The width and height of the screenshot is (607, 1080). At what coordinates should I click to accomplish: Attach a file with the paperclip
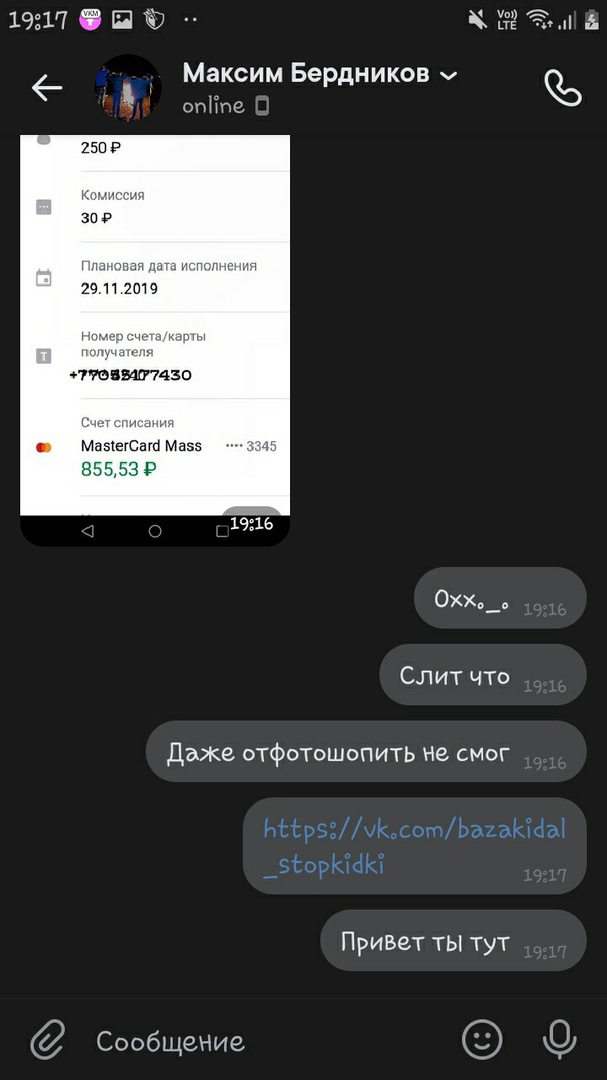tap(46, 1041)
